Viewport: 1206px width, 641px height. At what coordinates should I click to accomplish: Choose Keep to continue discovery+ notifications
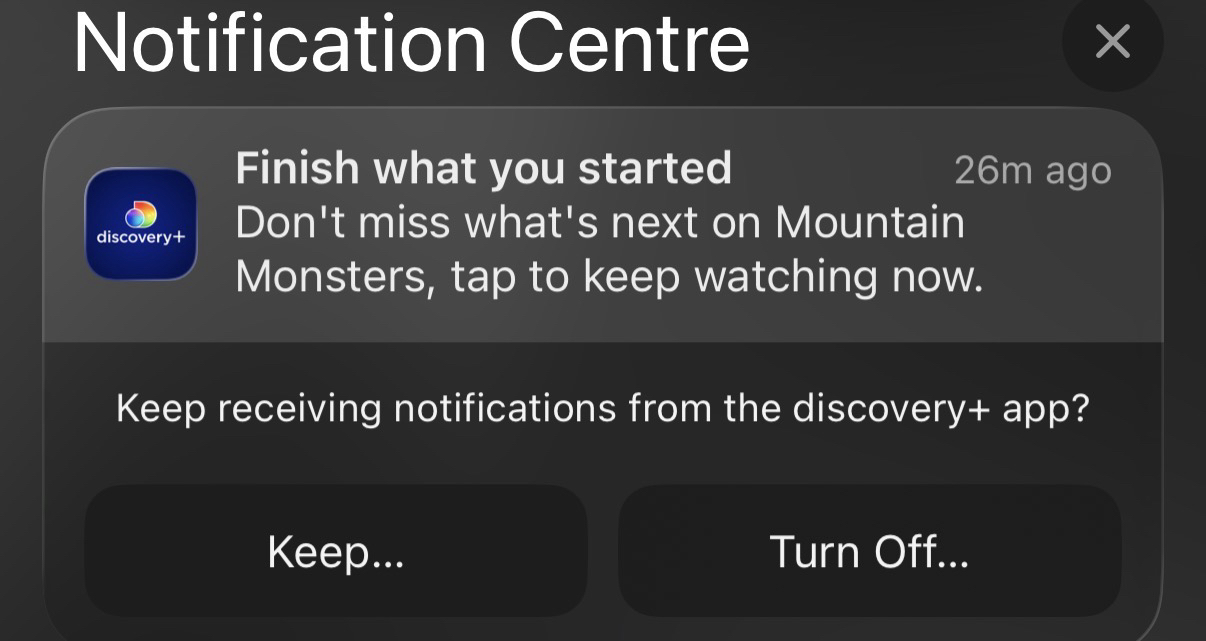pos(336,551)
